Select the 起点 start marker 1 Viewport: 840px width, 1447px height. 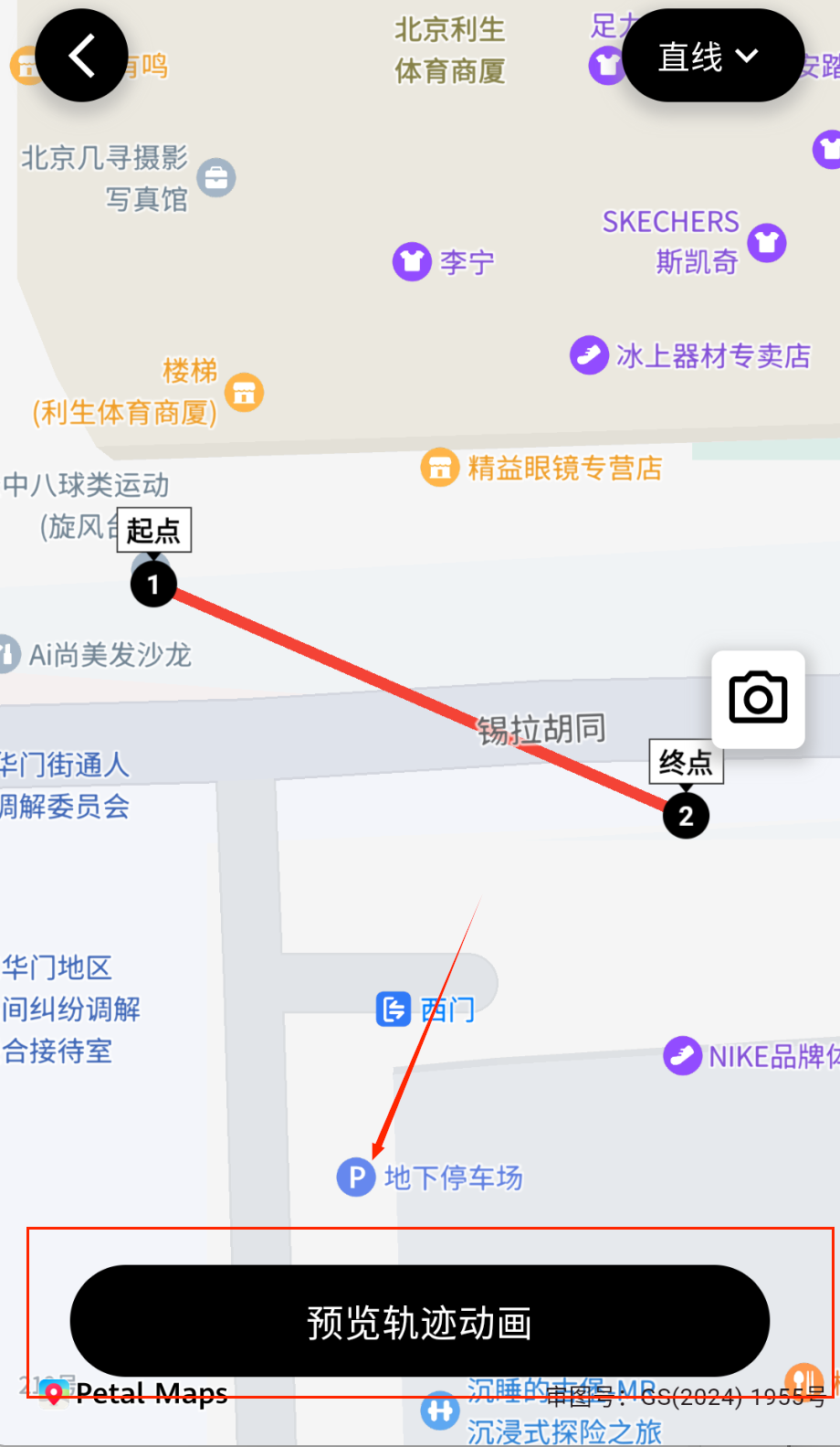(x=153, y=584)
